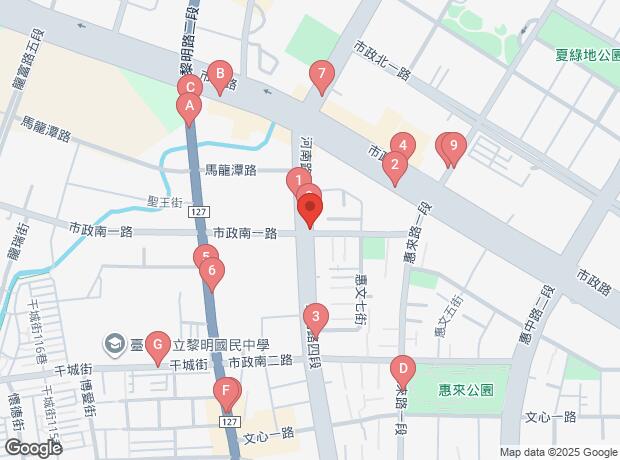Tap map marker B
Screen dimensions: 620x460
point(220,72)
